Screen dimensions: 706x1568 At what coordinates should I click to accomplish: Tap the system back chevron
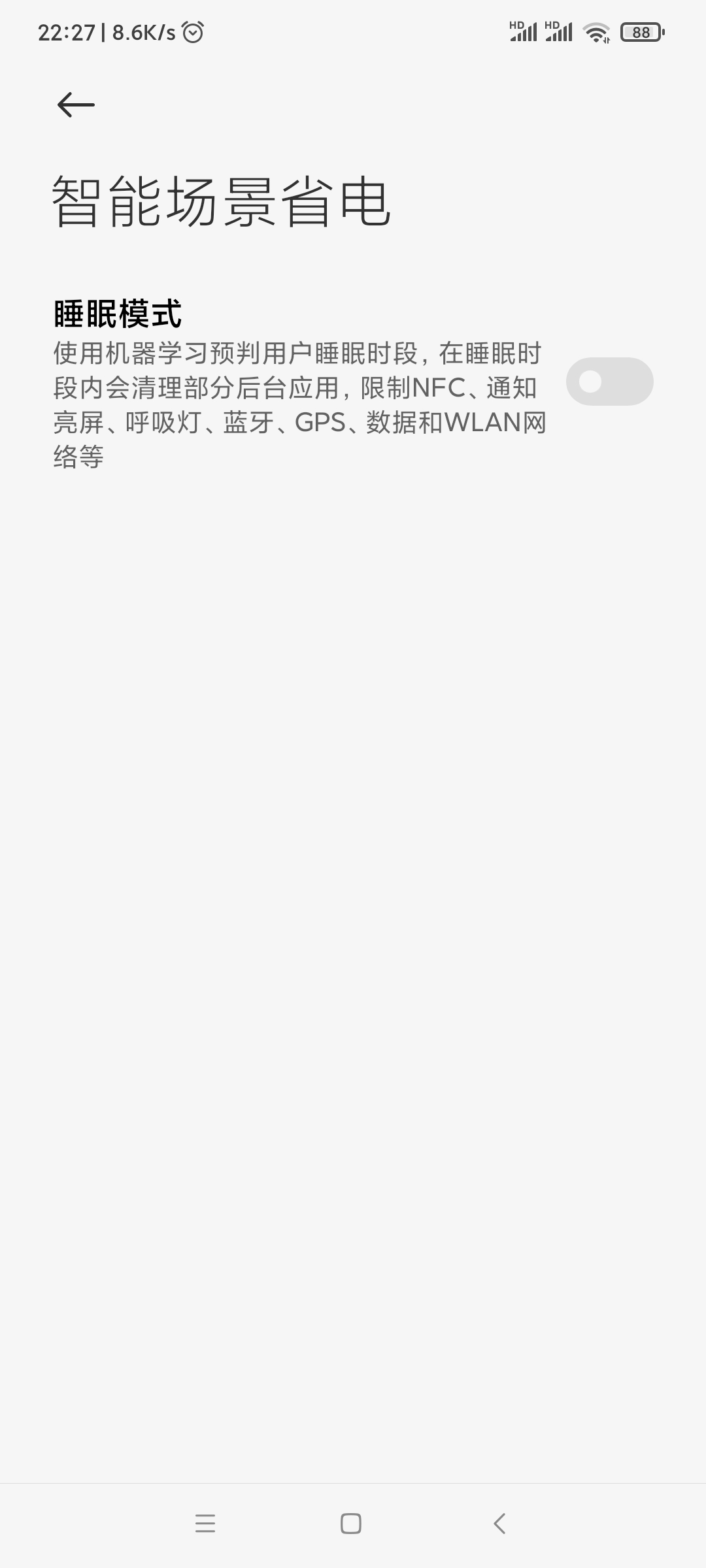pyautogui.click(x=499, y=1524)
